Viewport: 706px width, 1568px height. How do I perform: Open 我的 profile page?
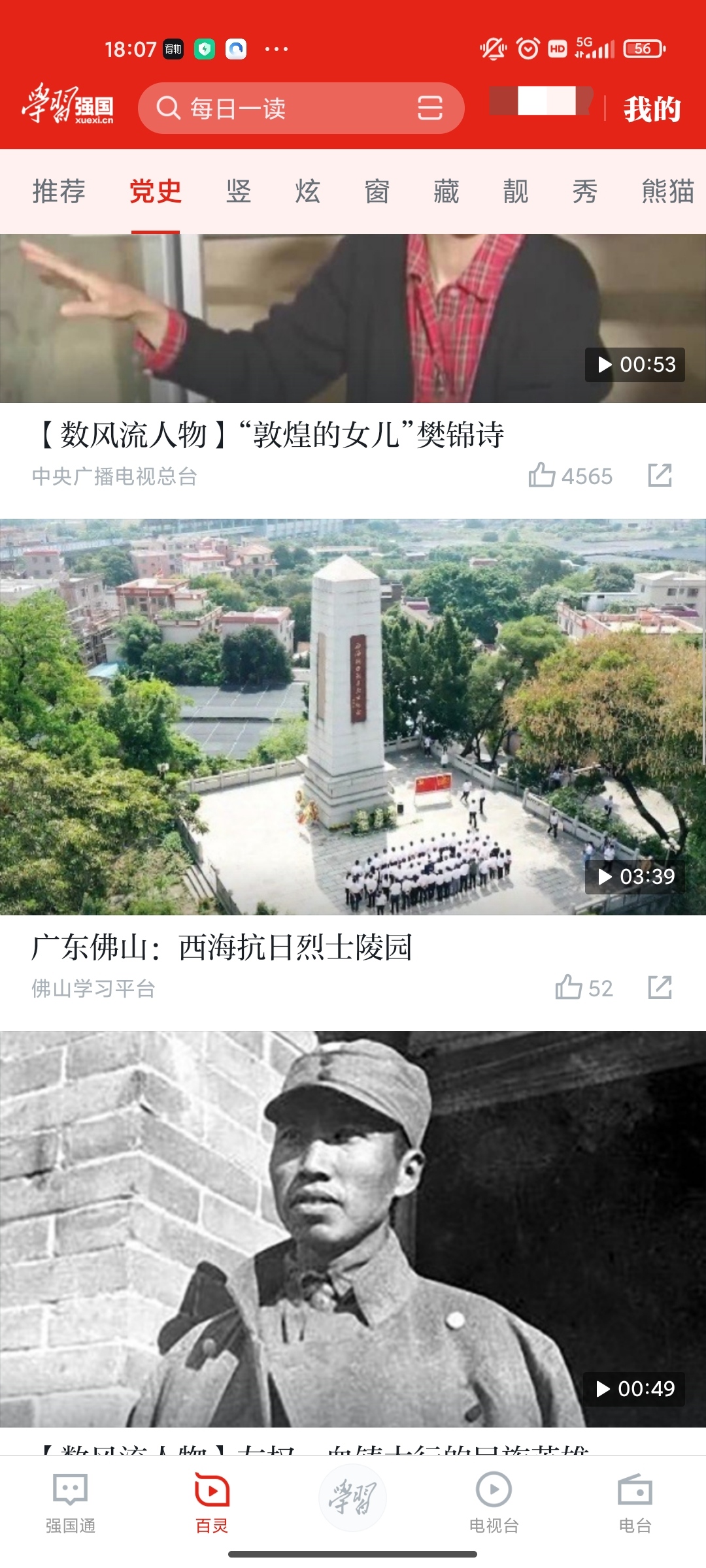coord(652,108)
